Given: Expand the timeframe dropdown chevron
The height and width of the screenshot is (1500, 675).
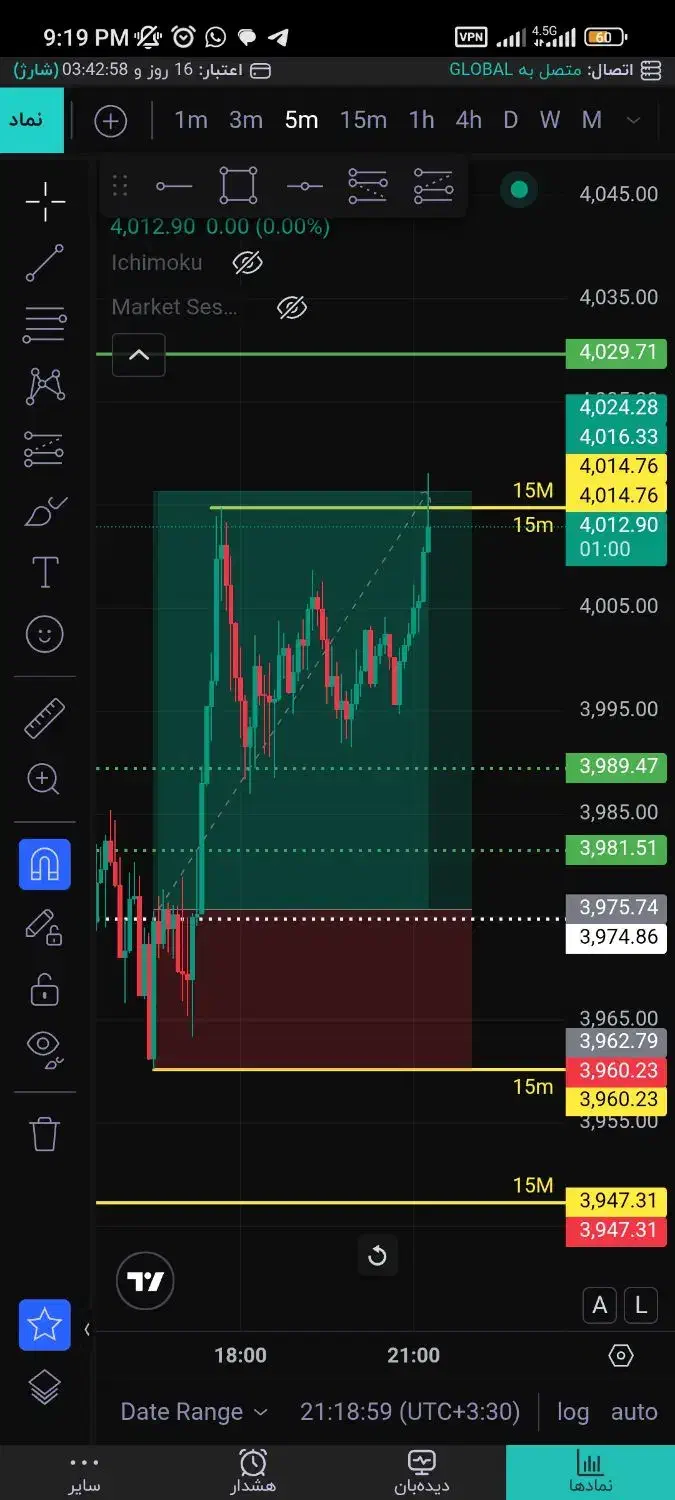Looking at the screenshot, I should click(633, 120).
